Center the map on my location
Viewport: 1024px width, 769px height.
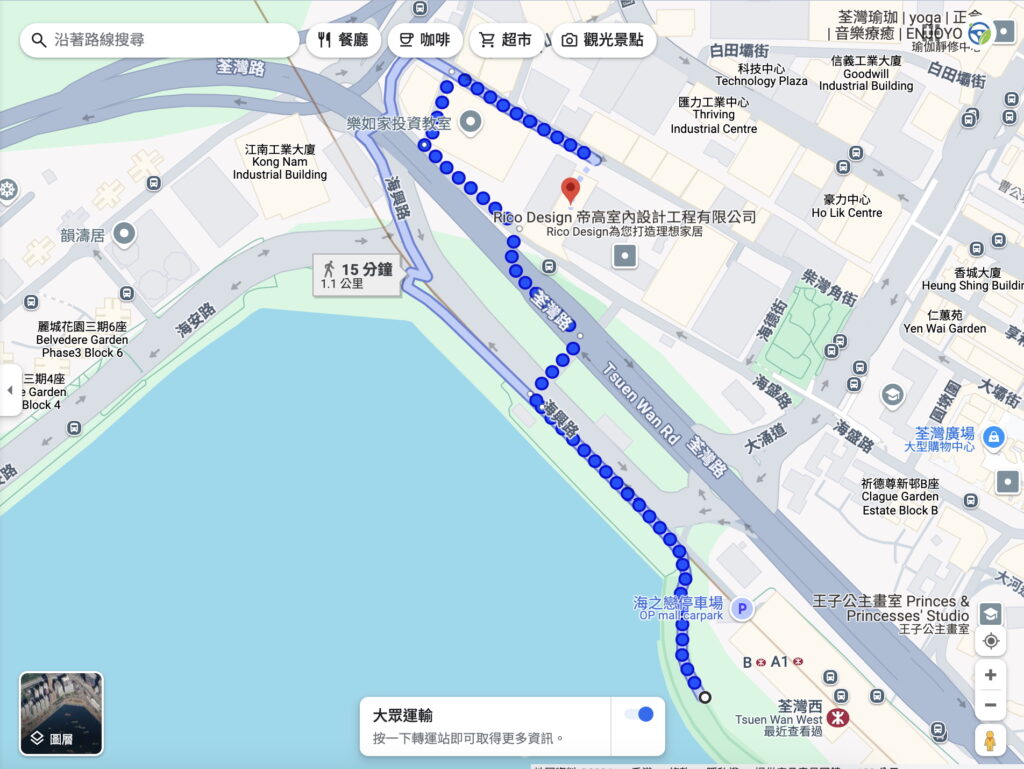pos(990,641)
